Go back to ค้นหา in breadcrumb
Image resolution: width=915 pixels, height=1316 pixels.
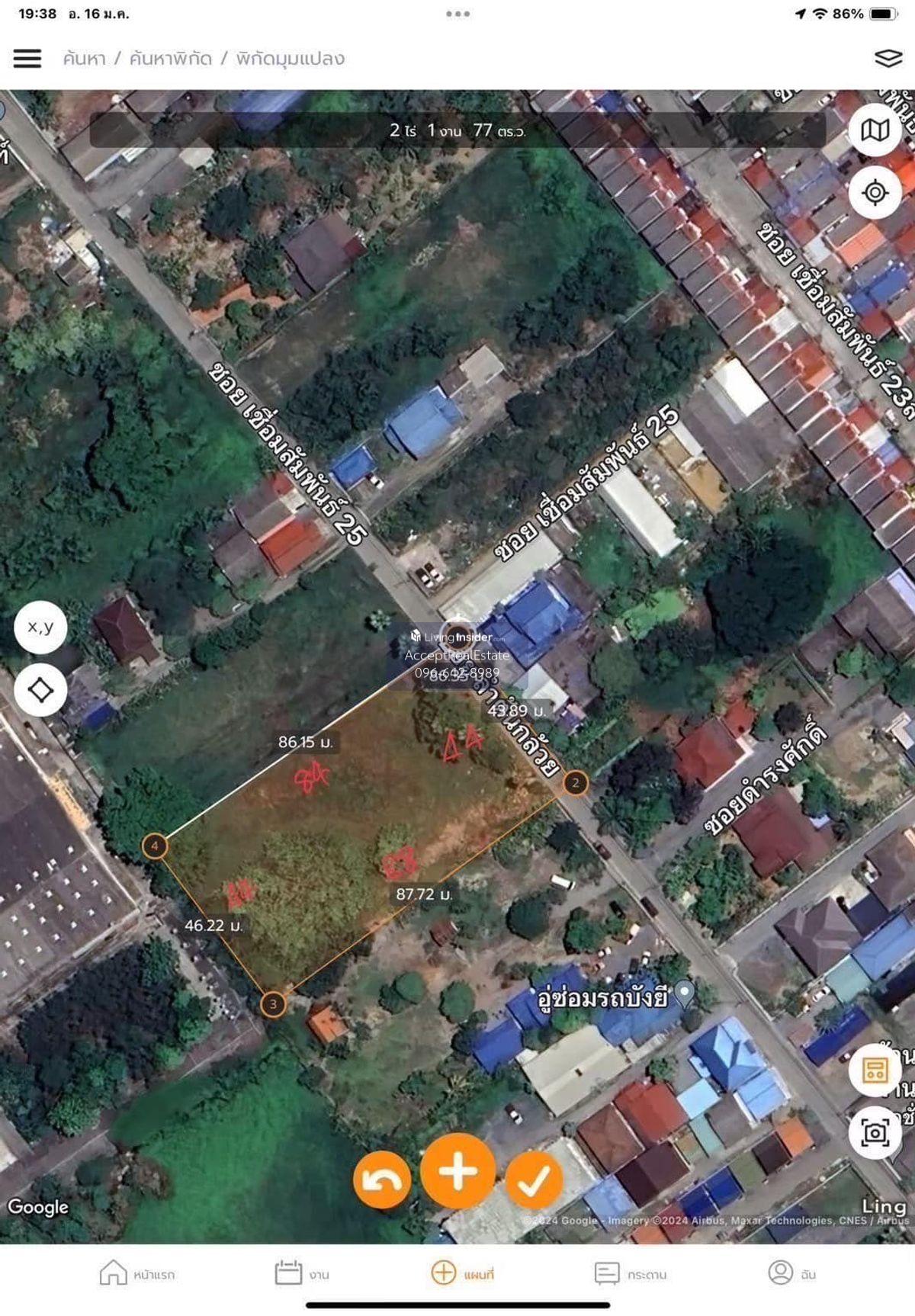tap(84, 59)
